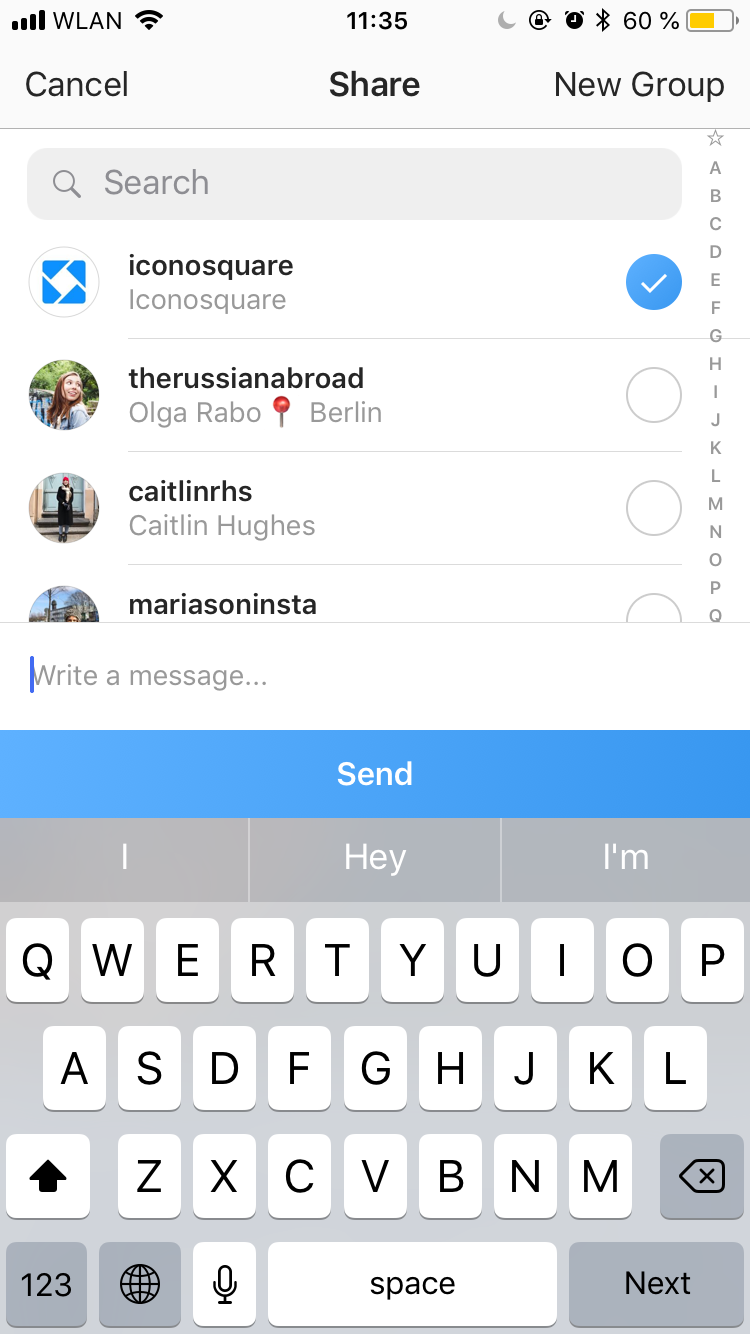
Task: Switch keyboard to 123 numbers
Action: pyautogui.click(x=46, y=1284)
